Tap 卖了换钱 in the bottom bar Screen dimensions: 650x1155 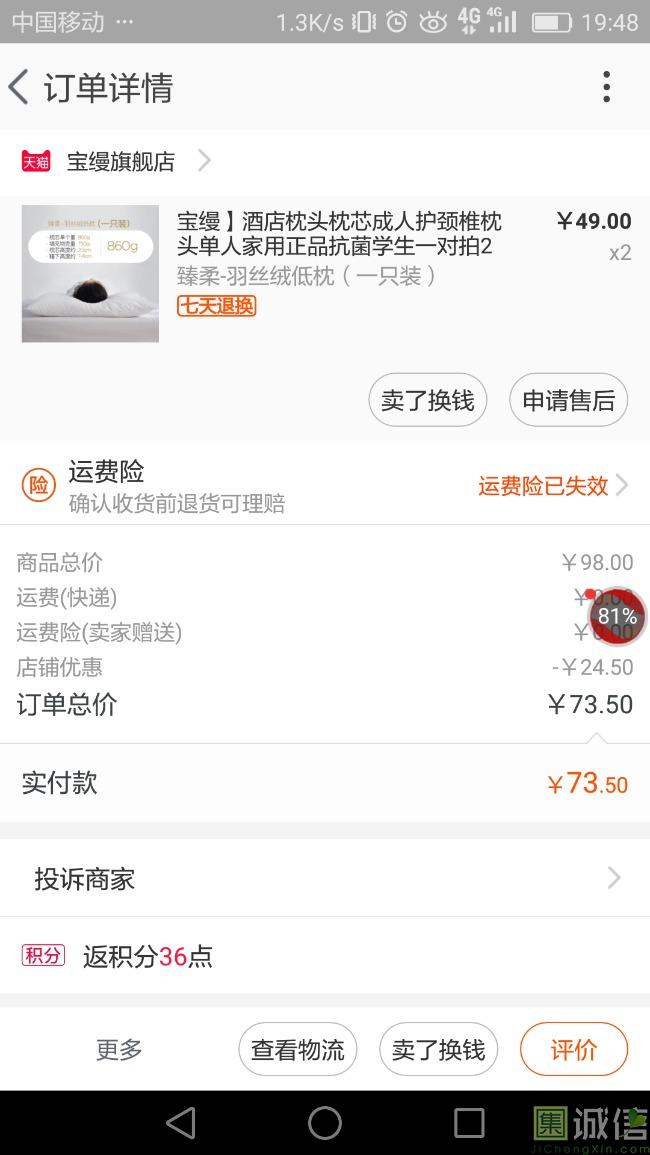(x=438, y=1050)
